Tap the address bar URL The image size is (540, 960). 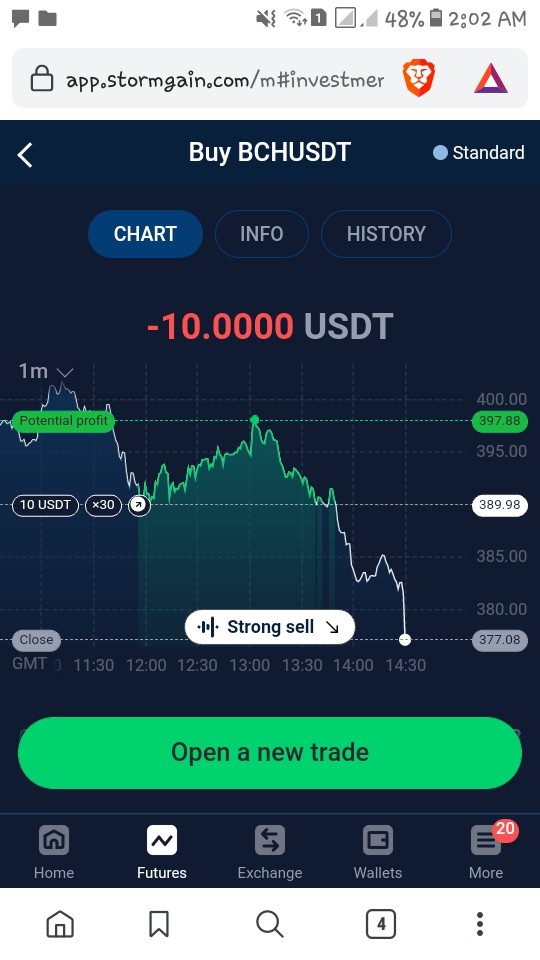click(x=225, y=80)
